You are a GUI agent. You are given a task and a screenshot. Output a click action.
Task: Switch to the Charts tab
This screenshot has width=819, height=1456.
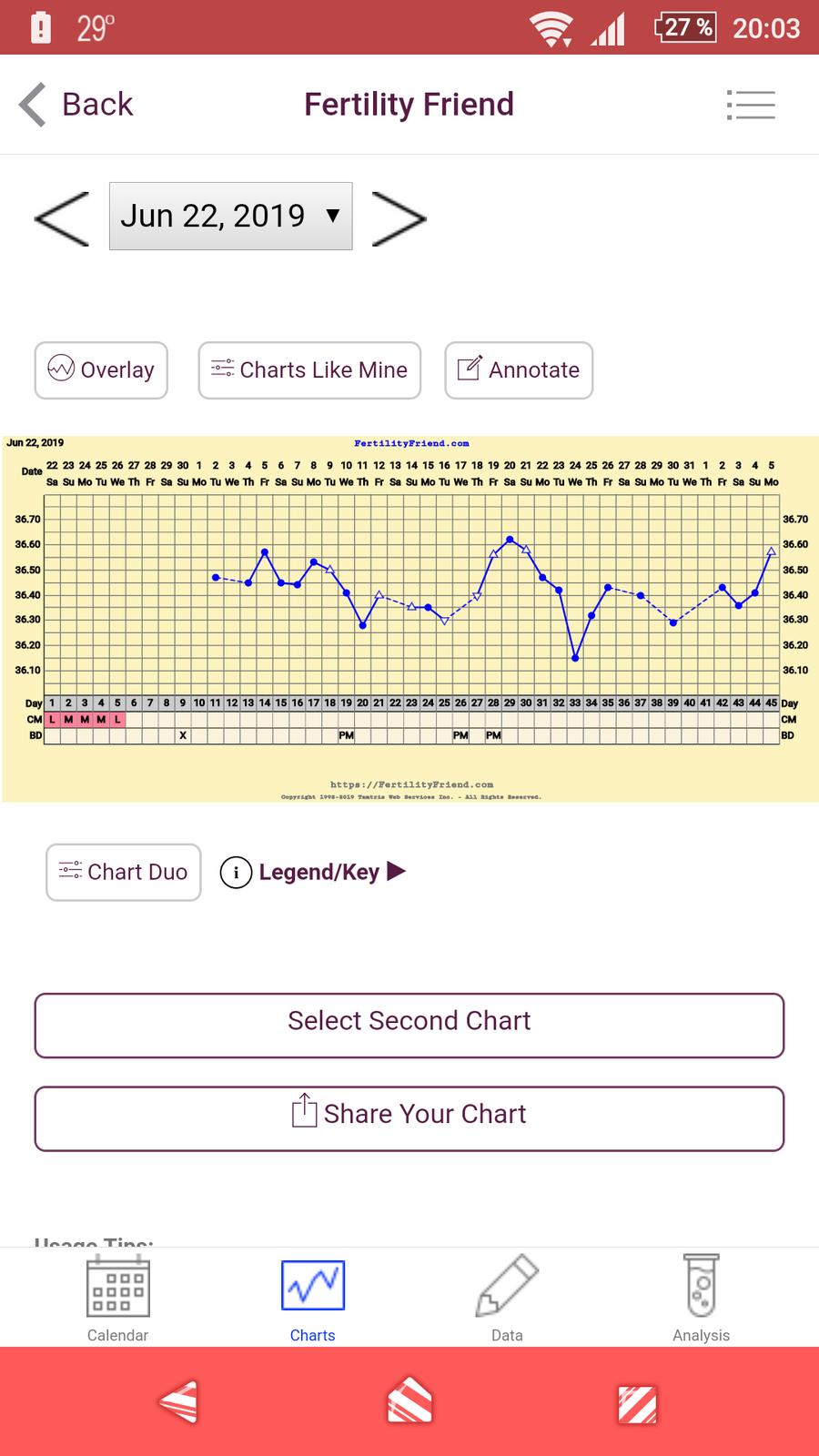click(x=312, y=1299)
